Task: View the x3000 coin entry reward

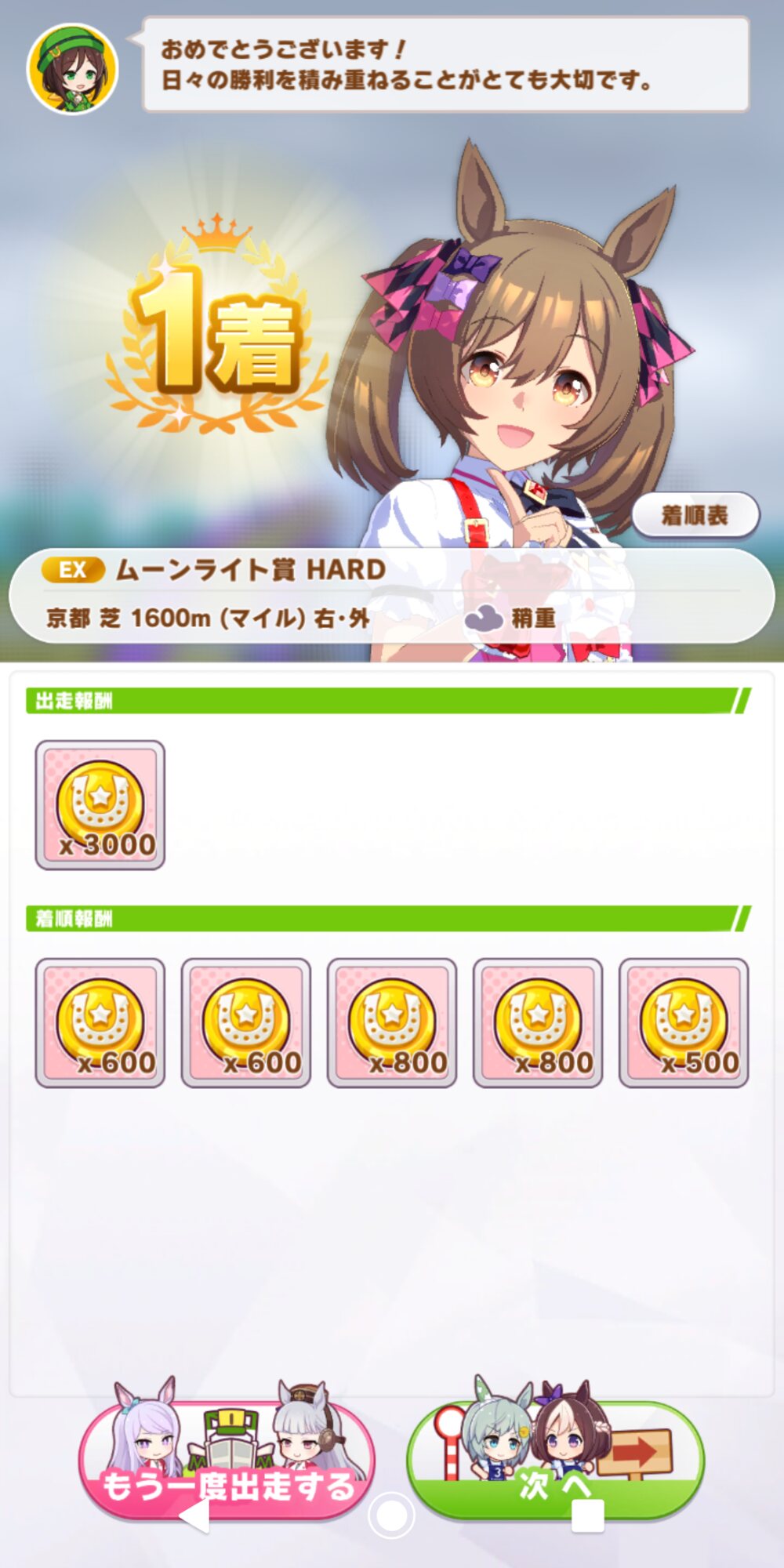Action: 100,805
